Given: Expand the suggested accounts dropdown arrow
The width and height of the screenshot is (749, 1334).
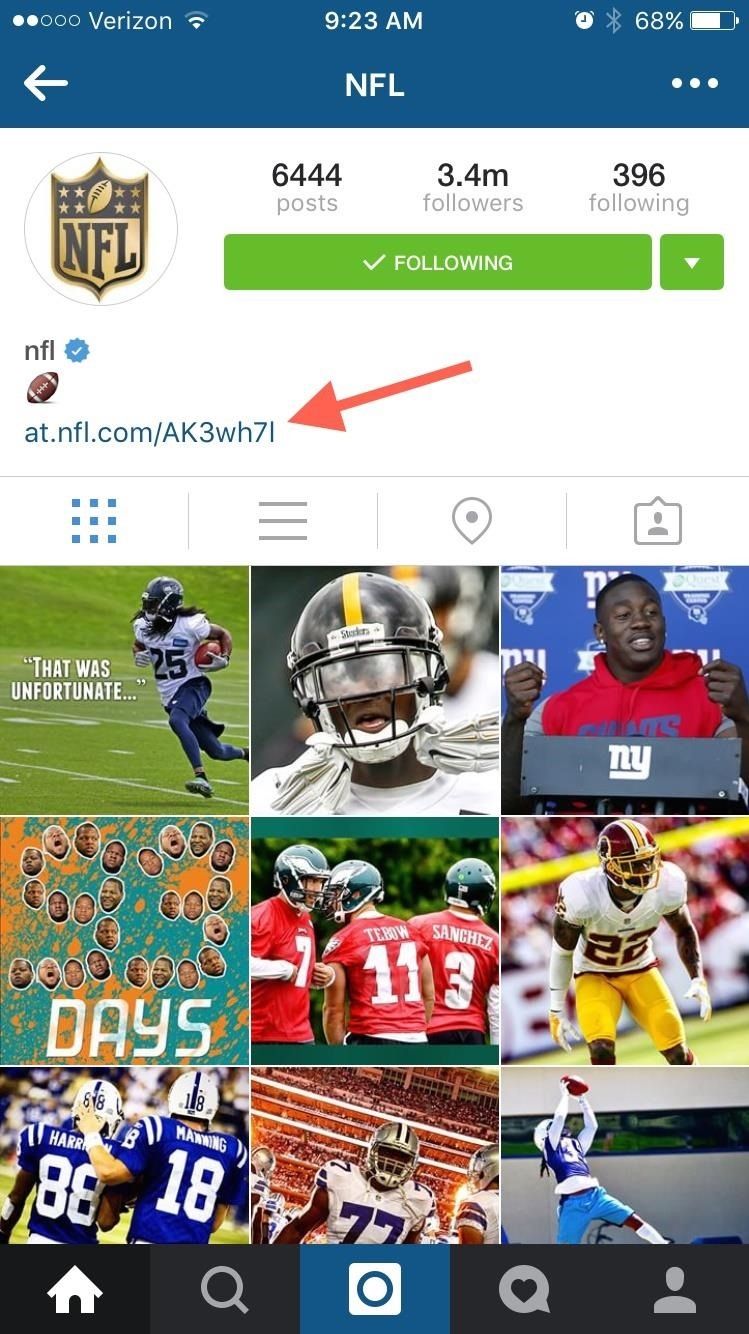Looking at the screenshot, I should point(691,263).
